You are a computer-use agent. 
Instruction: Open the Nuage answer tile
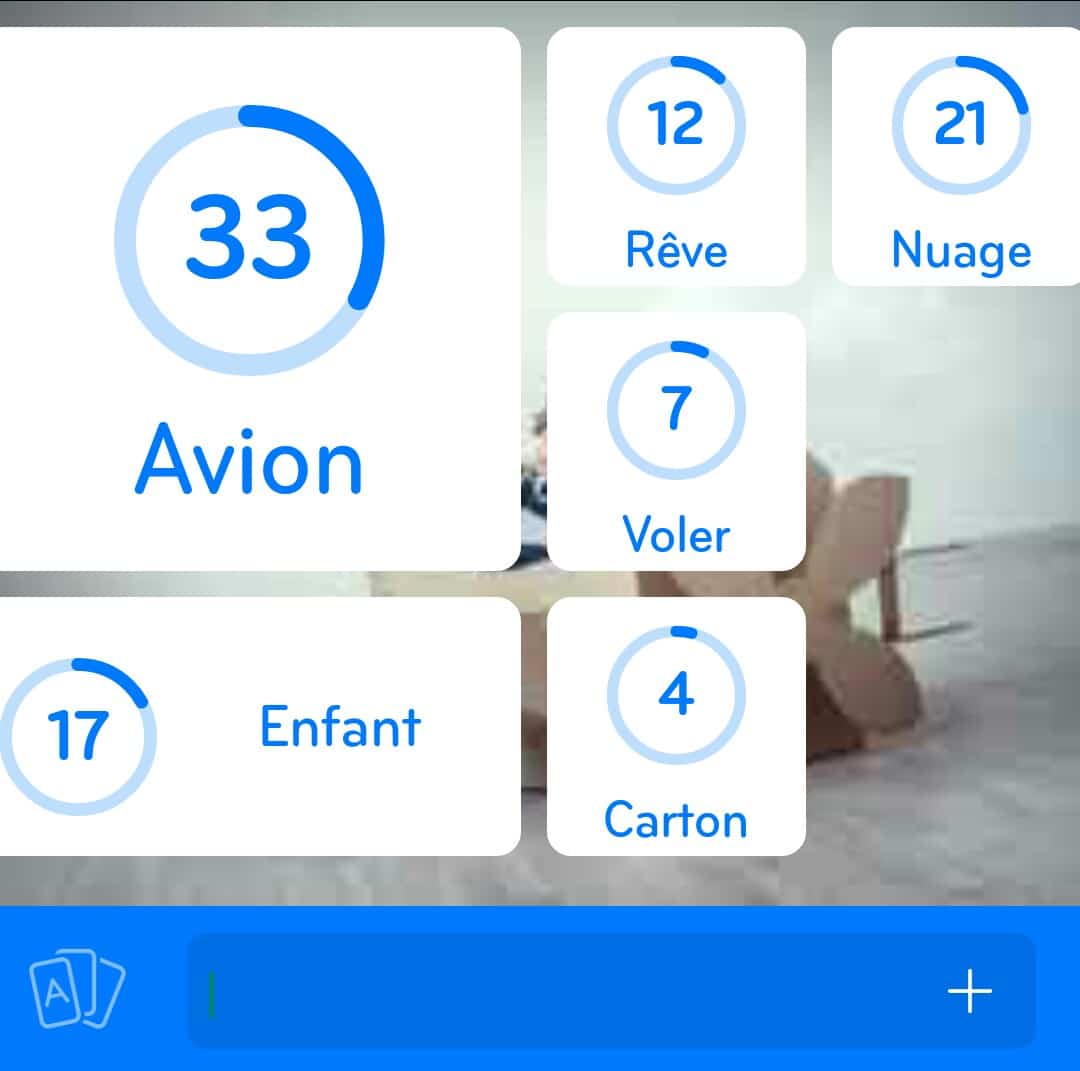[x=958, y=157]
